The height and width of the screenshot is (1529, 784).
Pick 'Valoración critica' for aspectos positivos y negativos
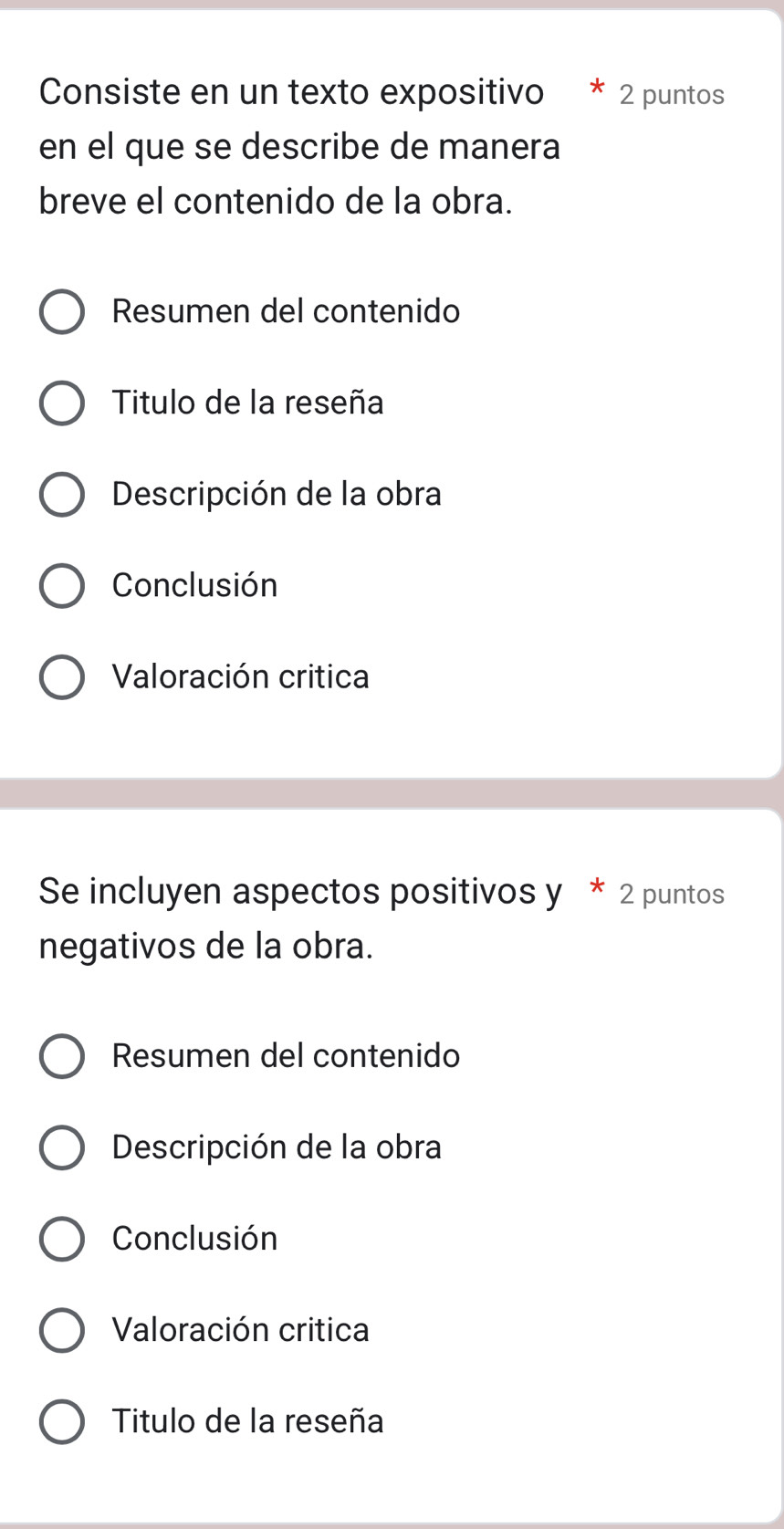click(62, 1330)
